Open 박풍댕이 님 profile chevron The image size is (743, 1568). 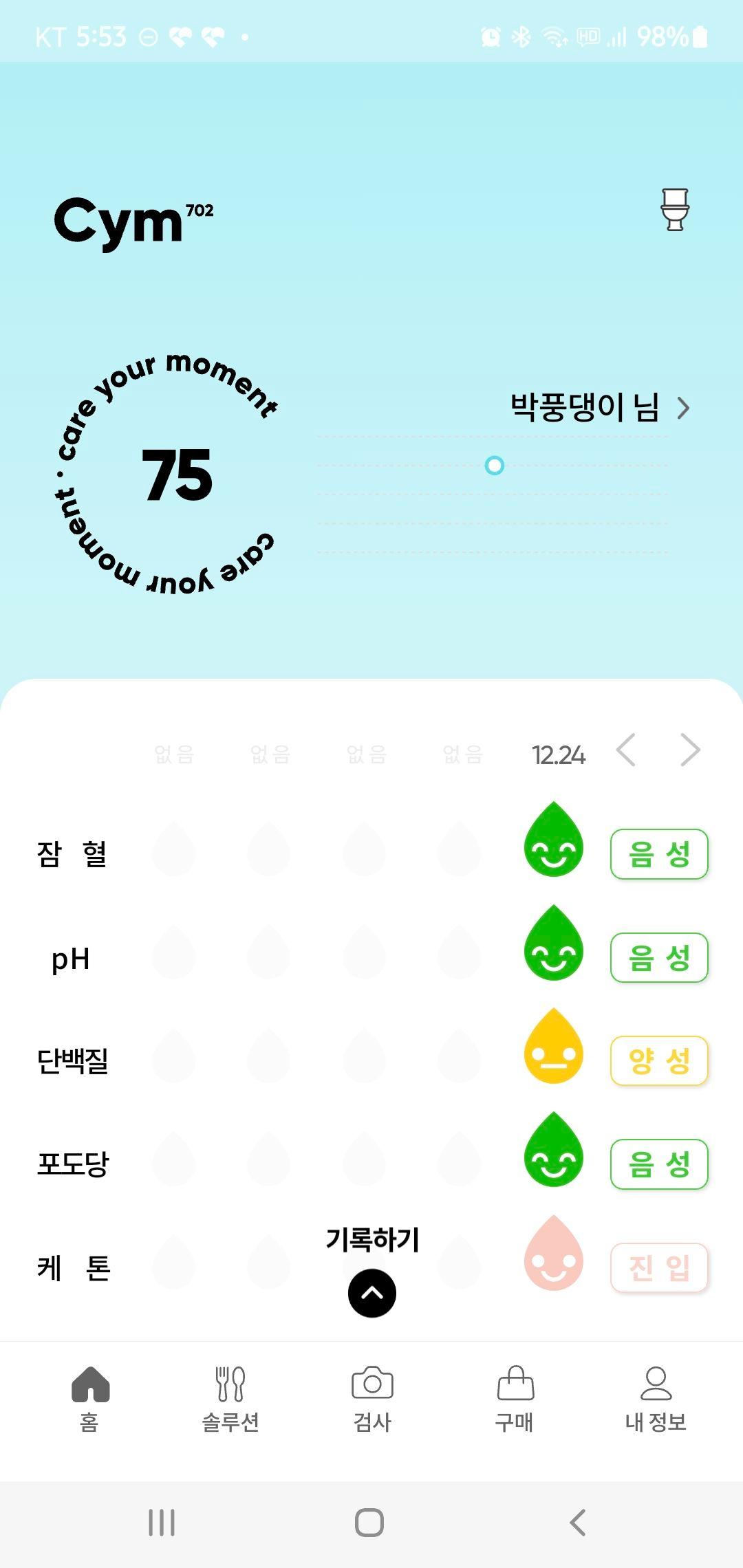point(683,409)
